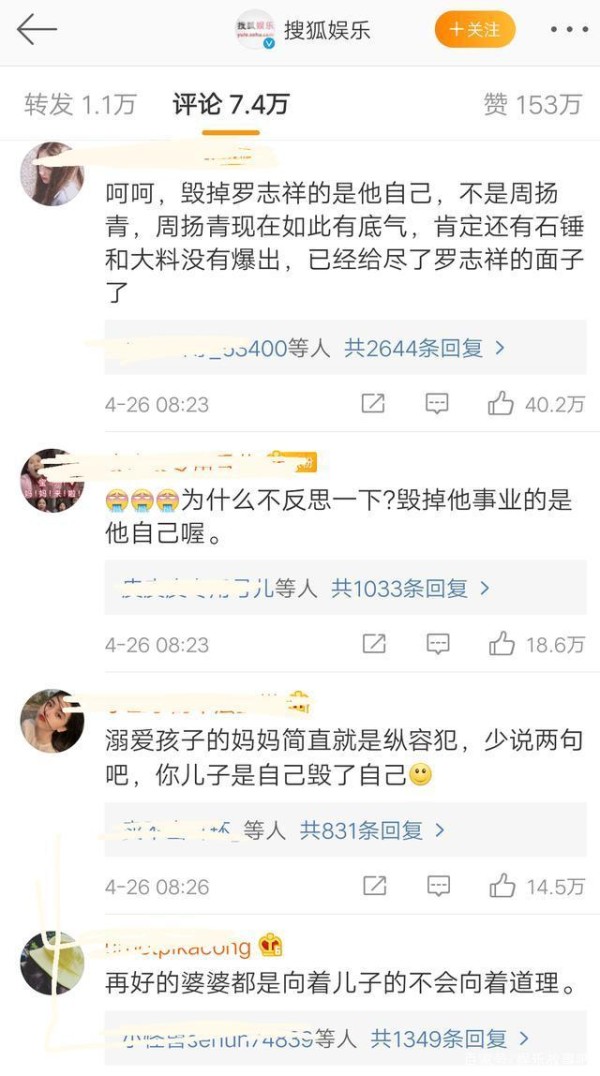Repost the comment posted at 4-26 08:26
The image size is (600, 1076).
click(374, 886)
